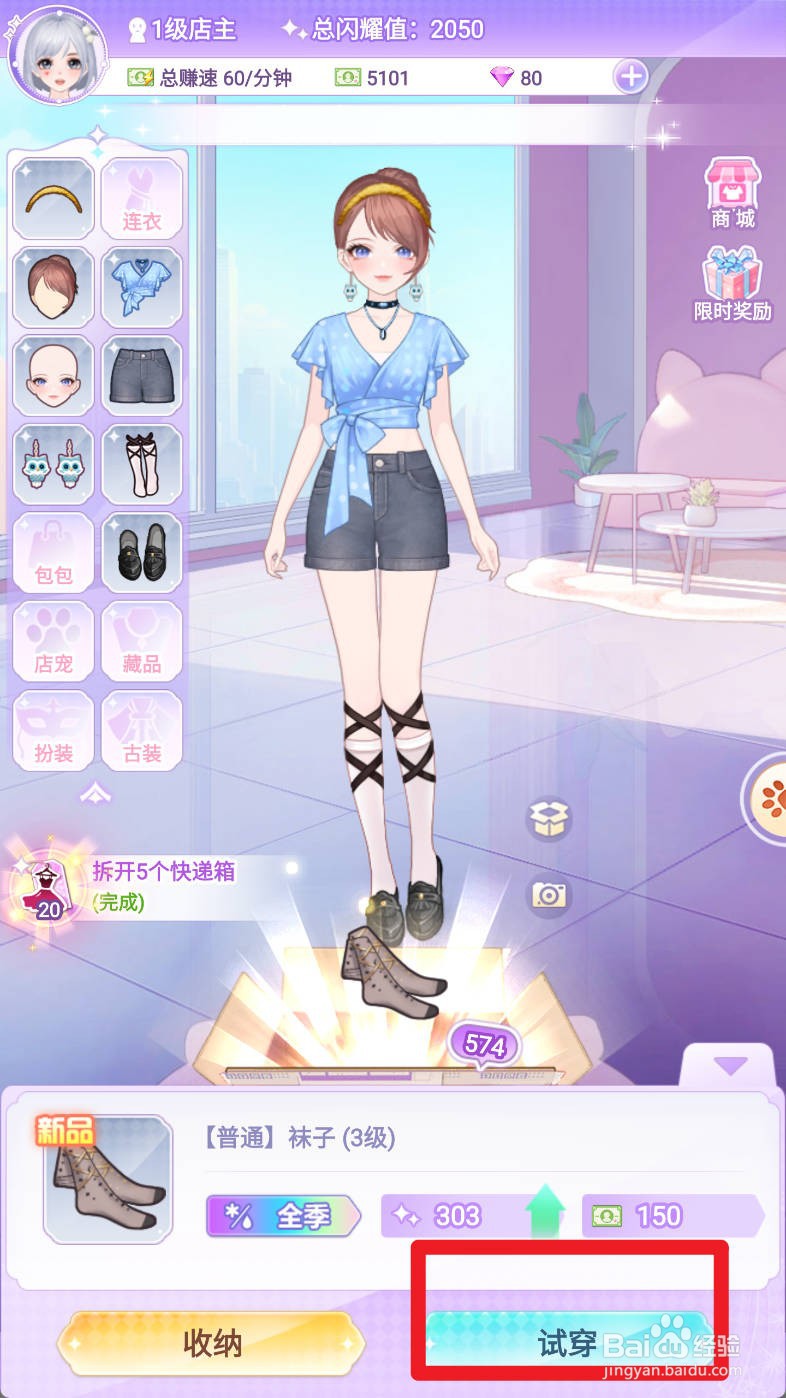786x1398 pixels.
Task: Open the 店宠 shop pet slot
Action: tap(53, 641)
